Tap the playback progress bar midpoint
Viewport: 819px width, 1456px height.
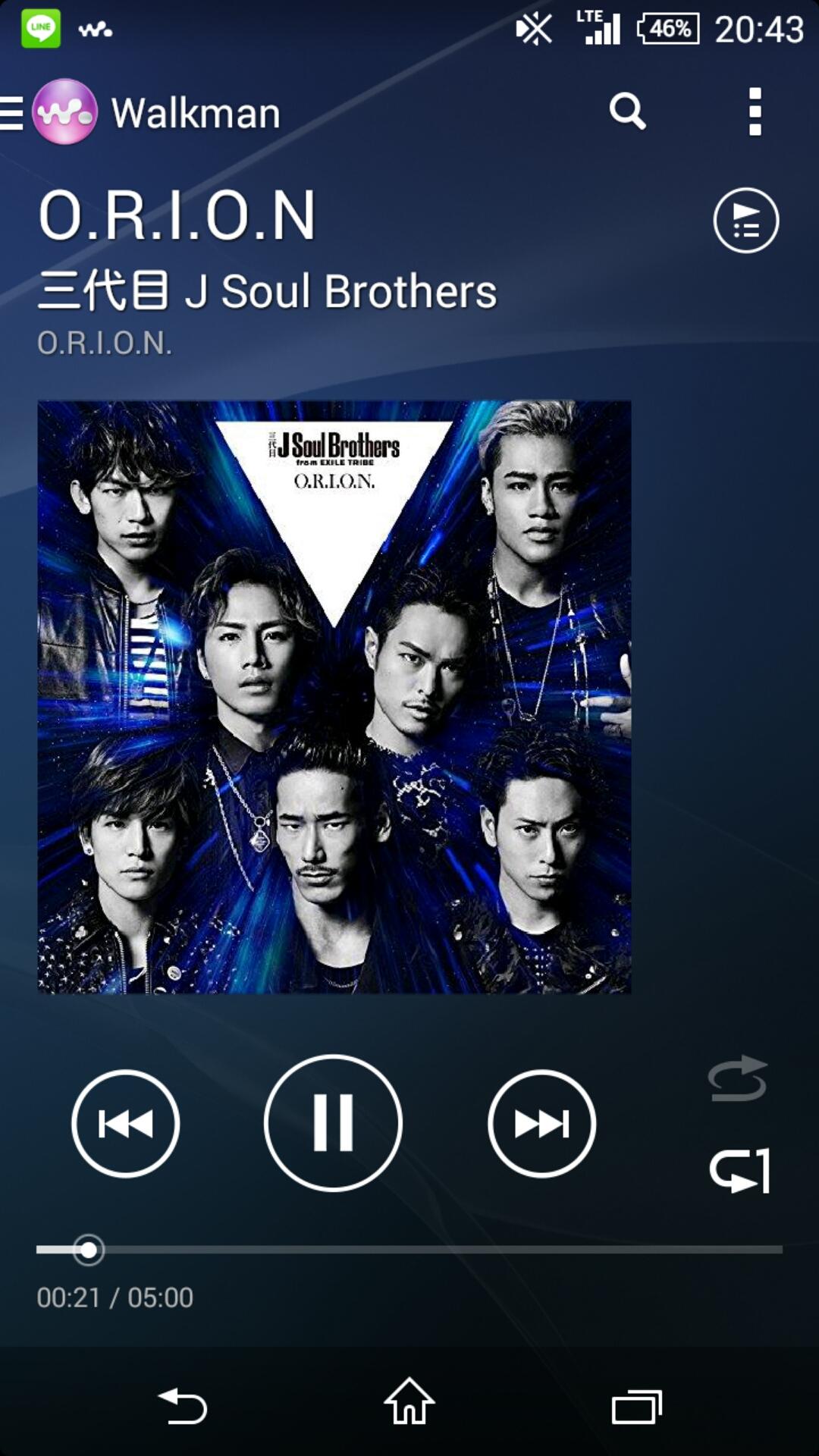409,1249
